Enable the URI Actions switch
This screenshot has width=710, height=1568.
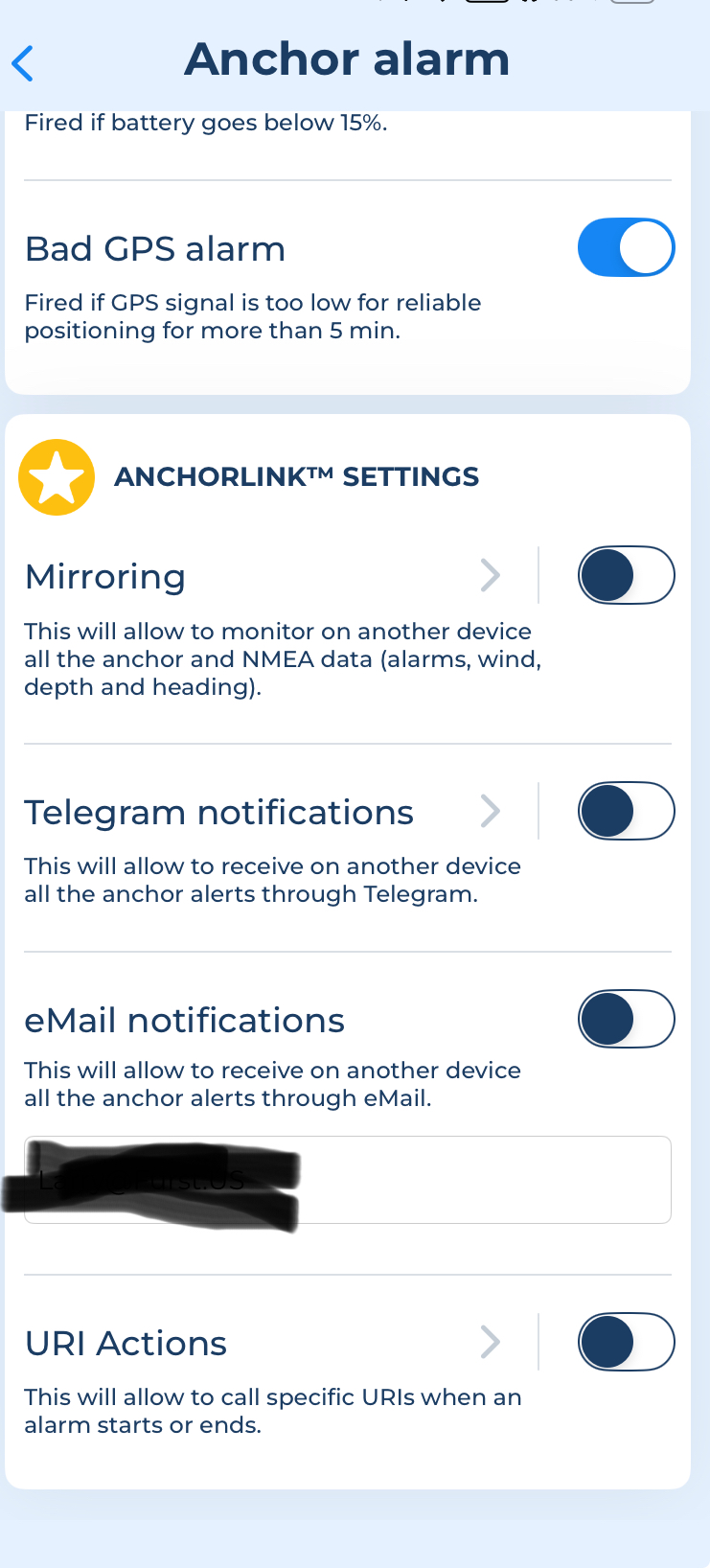point(626,1342)
